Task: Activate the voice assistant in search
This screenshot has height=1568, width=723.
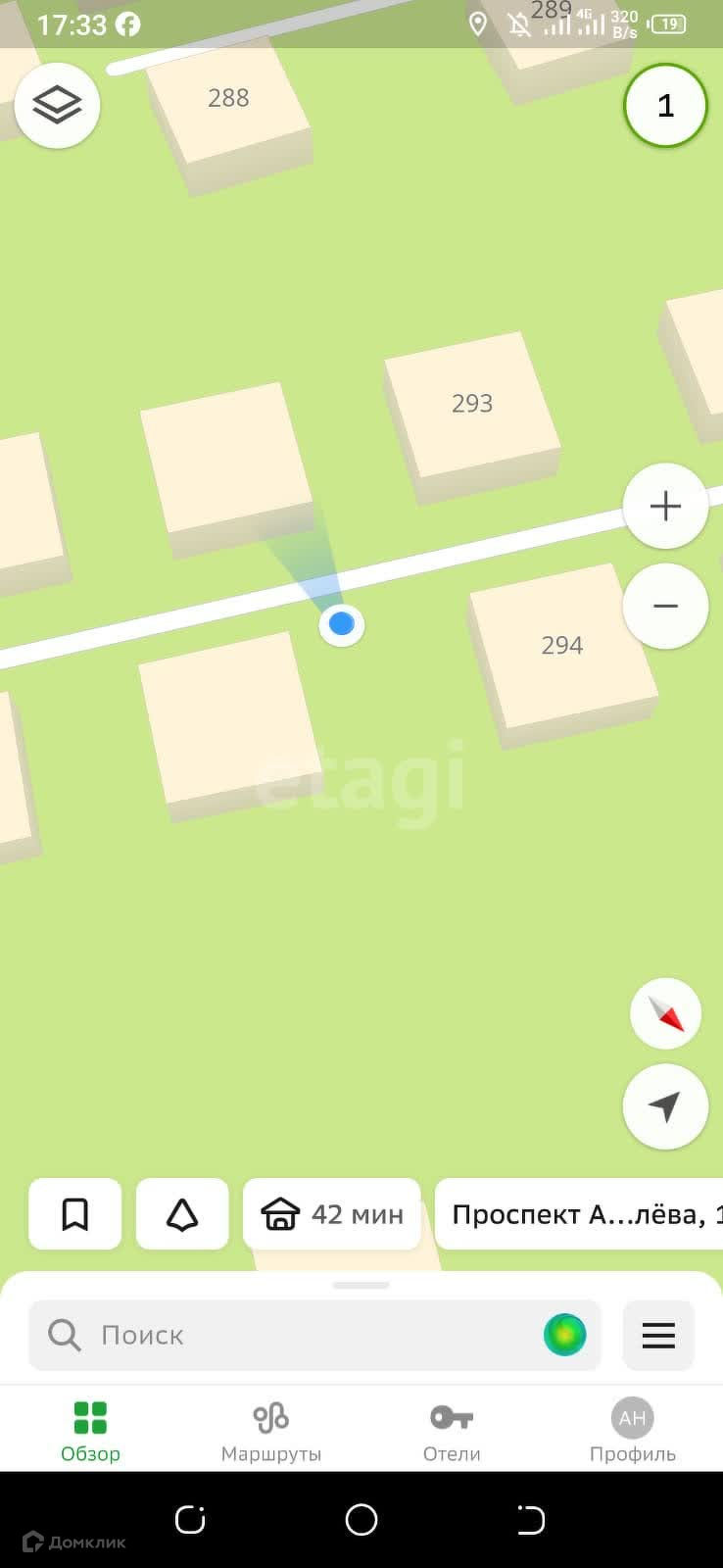Action: tap(565, 1335)
